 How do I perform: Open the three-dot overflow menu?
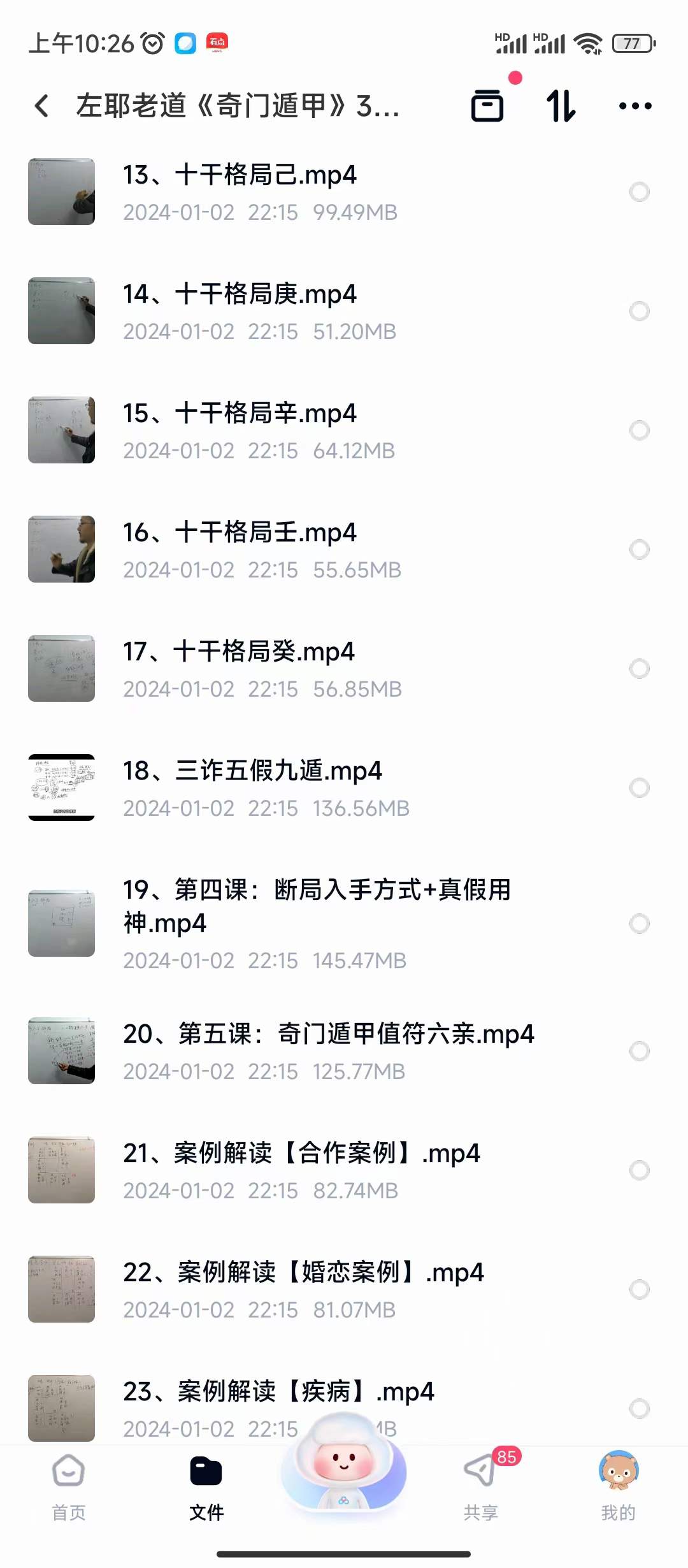pos(635,106)
